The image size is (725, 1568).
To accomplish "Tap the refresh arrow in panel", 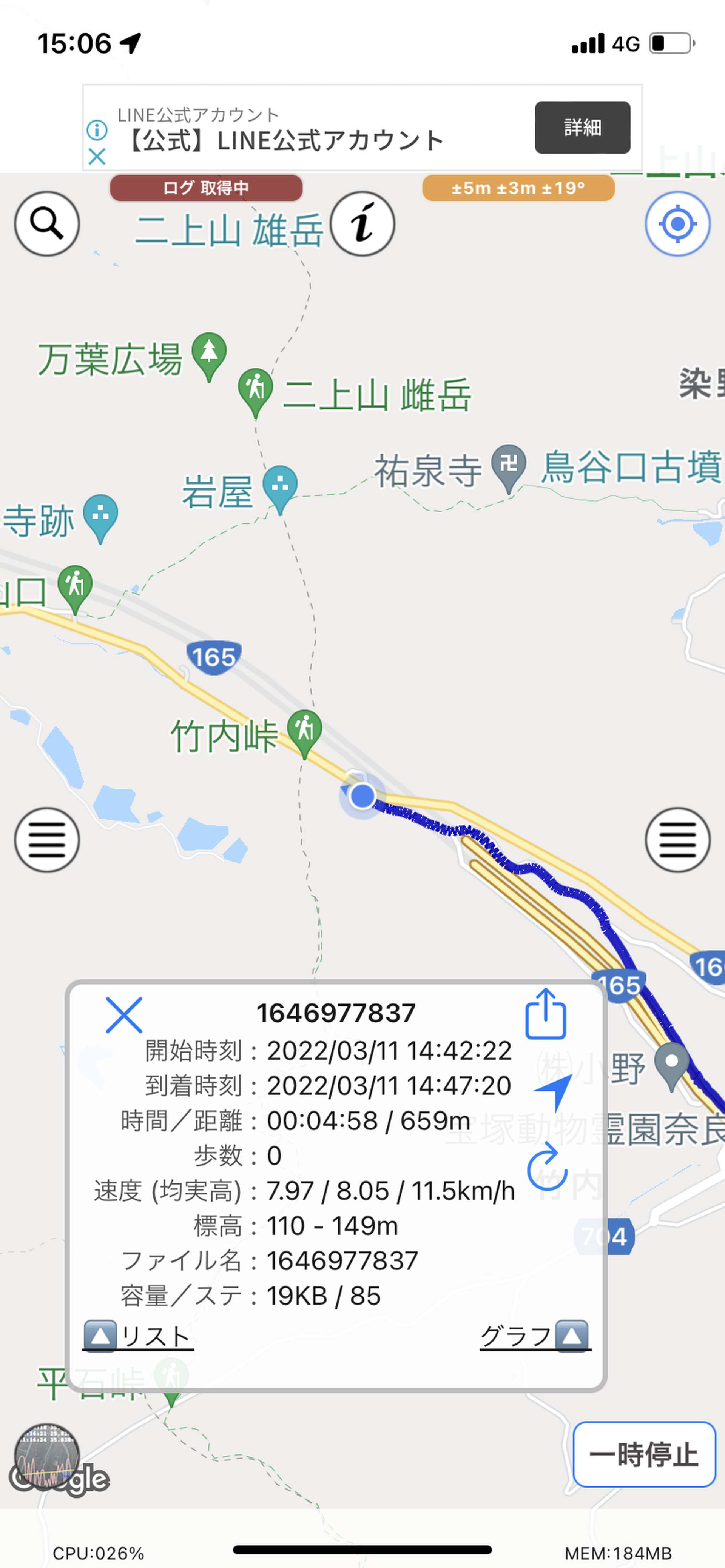I will tap(546, 1166).
